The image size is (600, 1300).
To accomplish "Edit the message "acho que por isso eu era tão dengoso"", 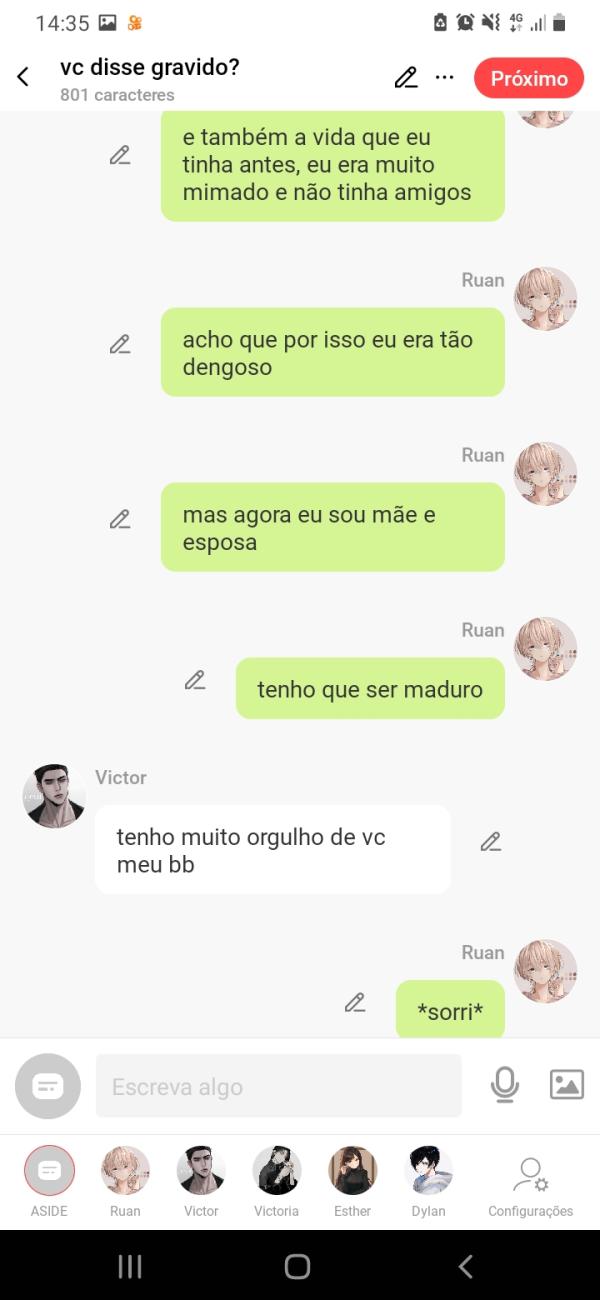I will point(120,344).
